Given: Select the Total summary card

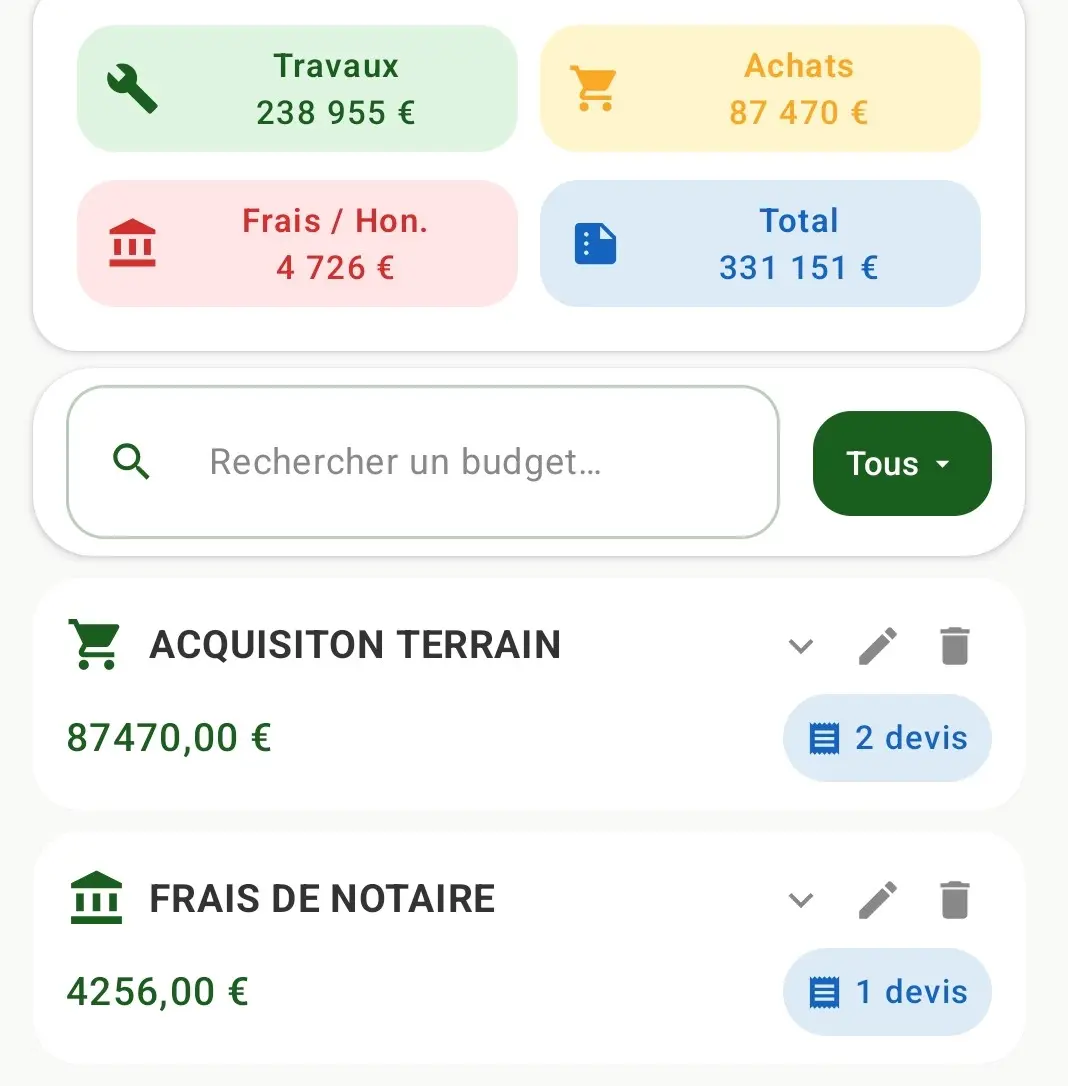Looking at the screenshot, I should point(760,242).
